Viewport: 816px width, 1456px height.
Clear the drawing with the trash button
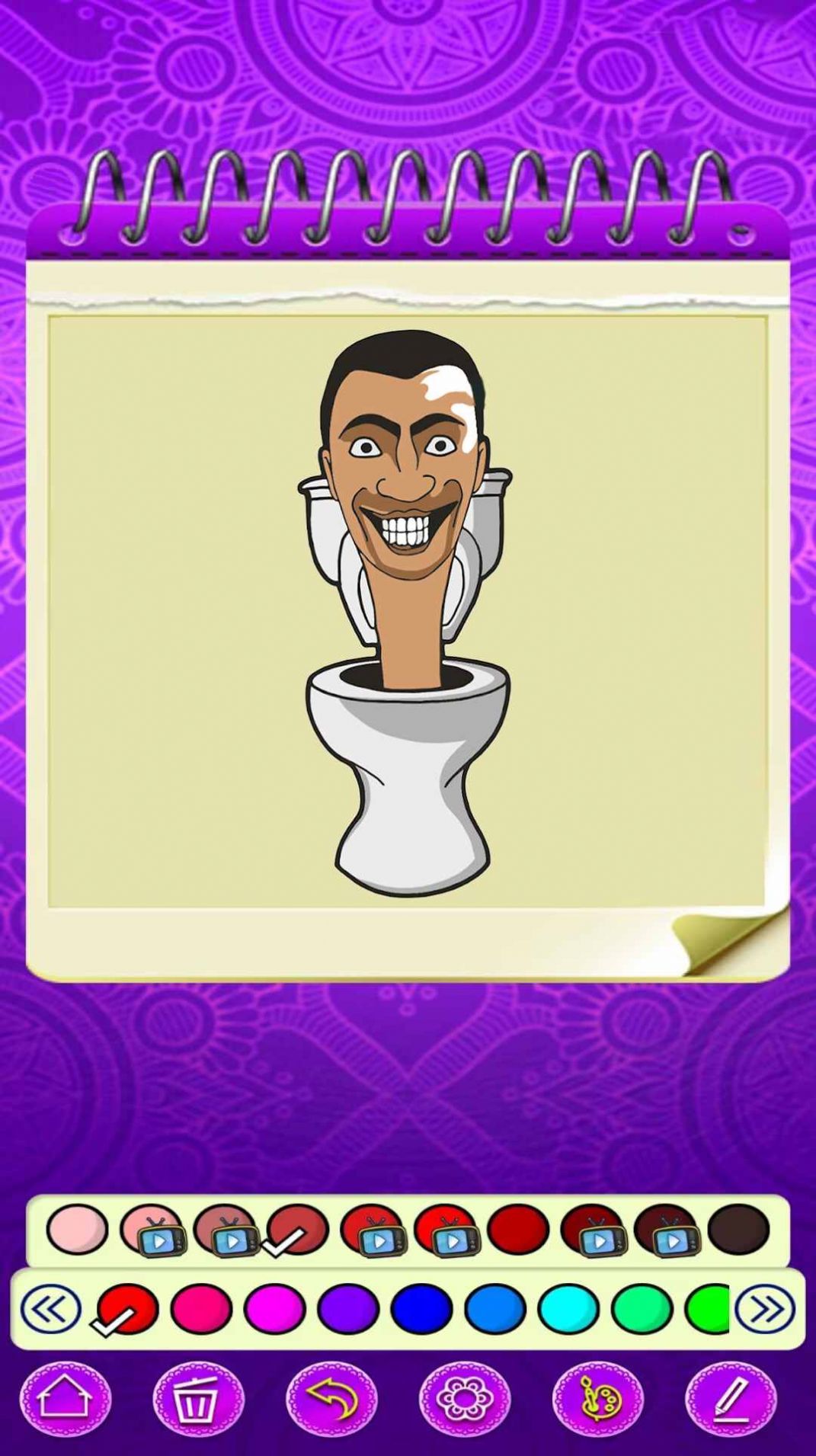coord(198,1399)
